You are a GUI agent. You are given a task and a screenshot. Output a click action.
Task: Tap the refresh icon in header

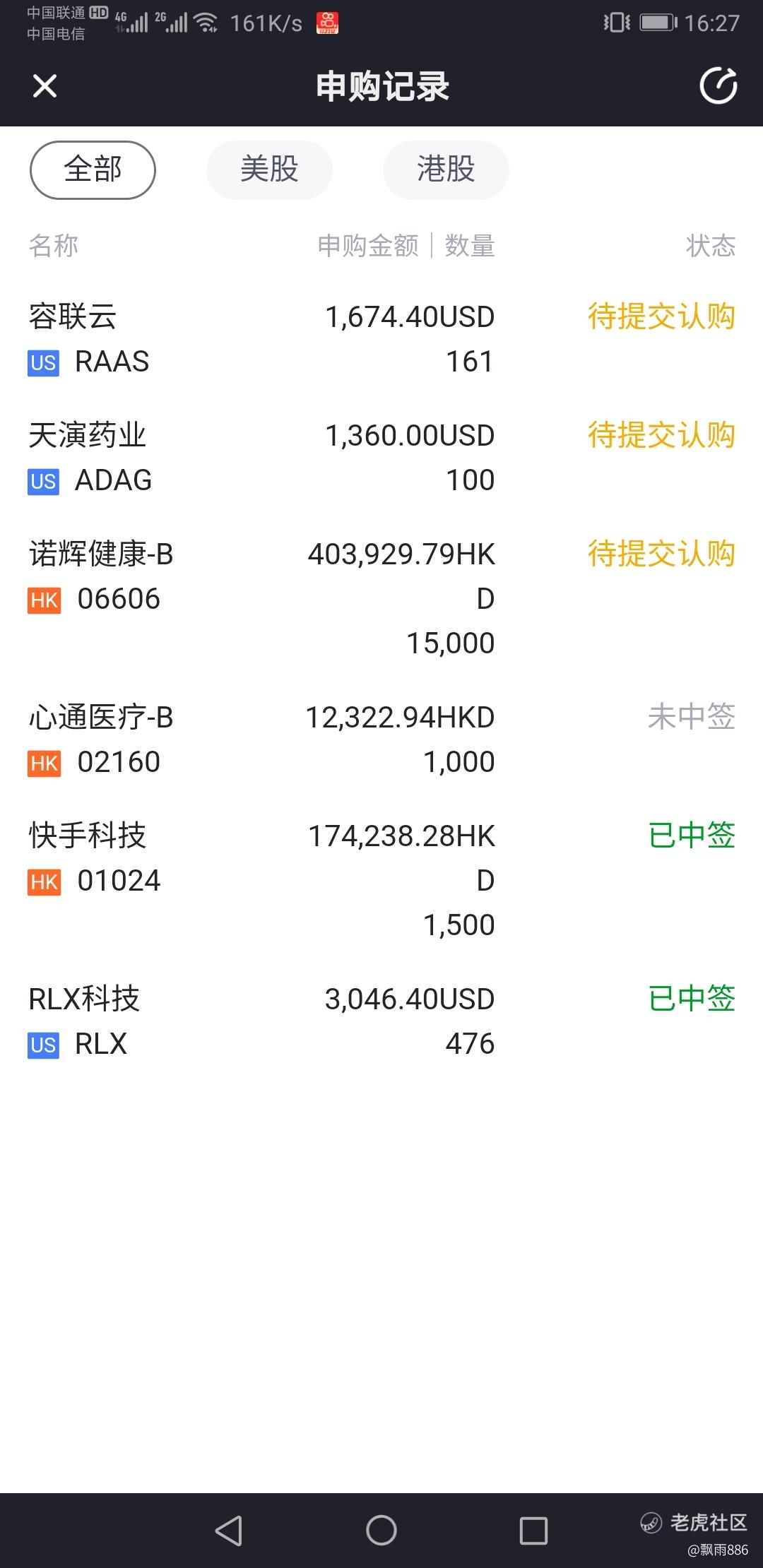[718, 86]
